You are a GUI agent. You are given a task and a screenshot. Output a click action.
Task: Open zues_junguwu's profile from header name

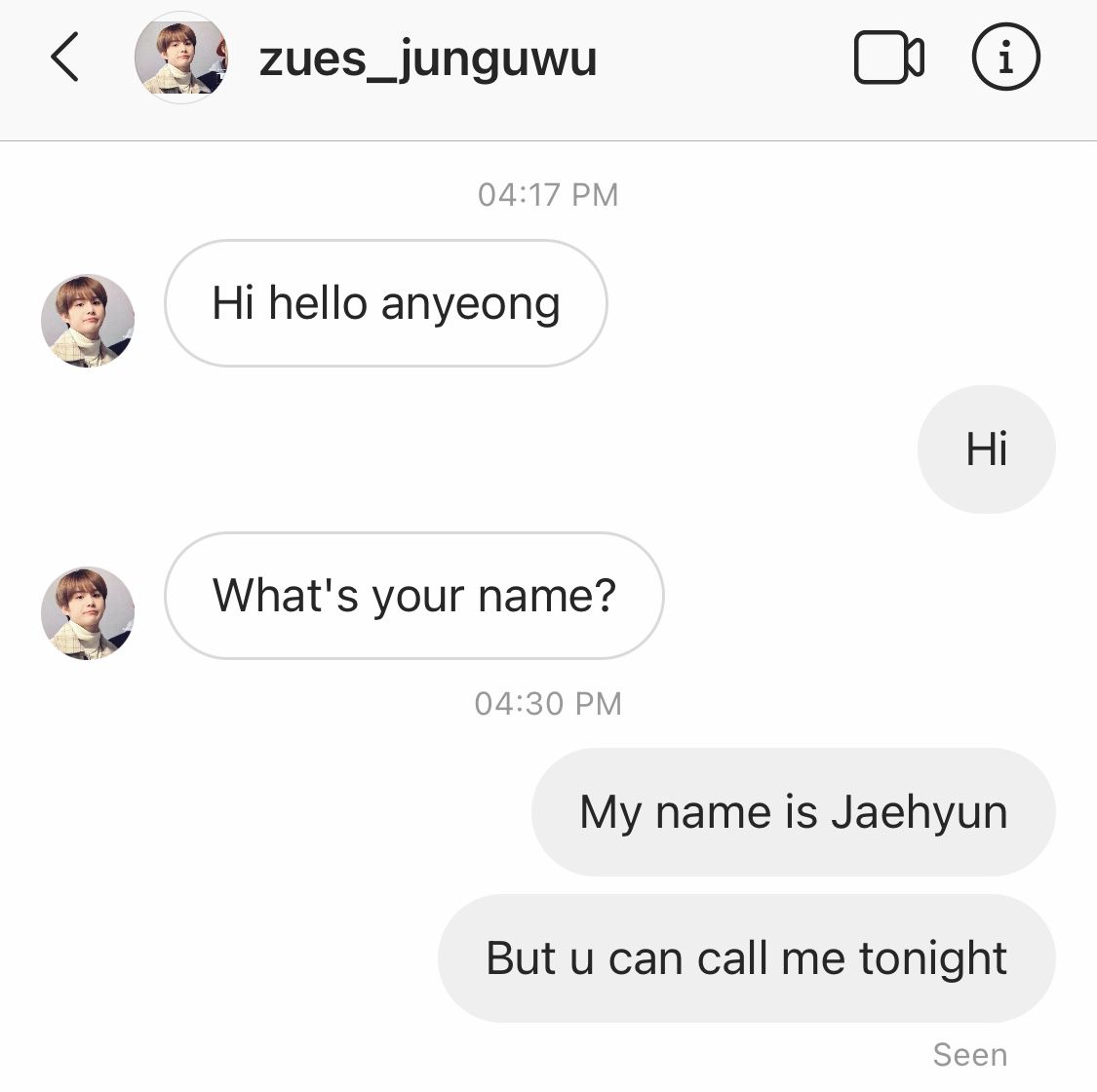tap(427, 58)
